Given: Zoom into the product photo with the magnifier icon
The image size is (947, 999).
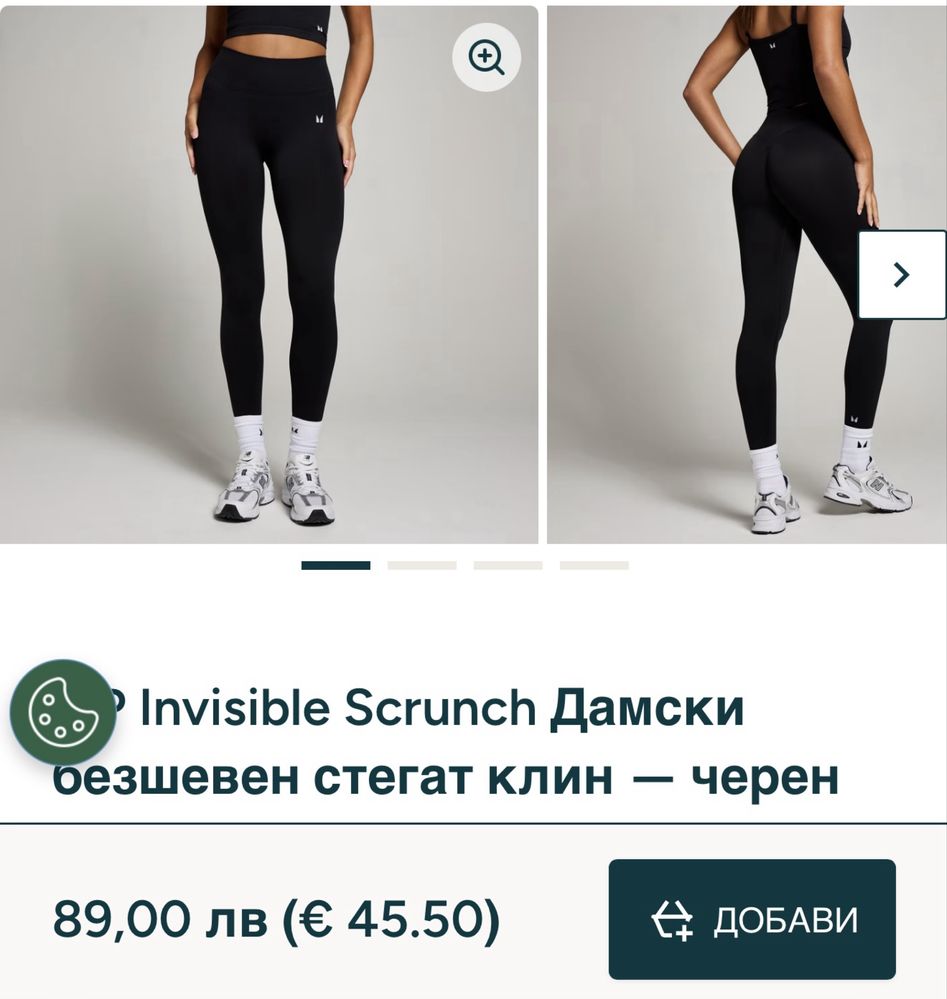Looking at the screenshot, I should (487, 58).
